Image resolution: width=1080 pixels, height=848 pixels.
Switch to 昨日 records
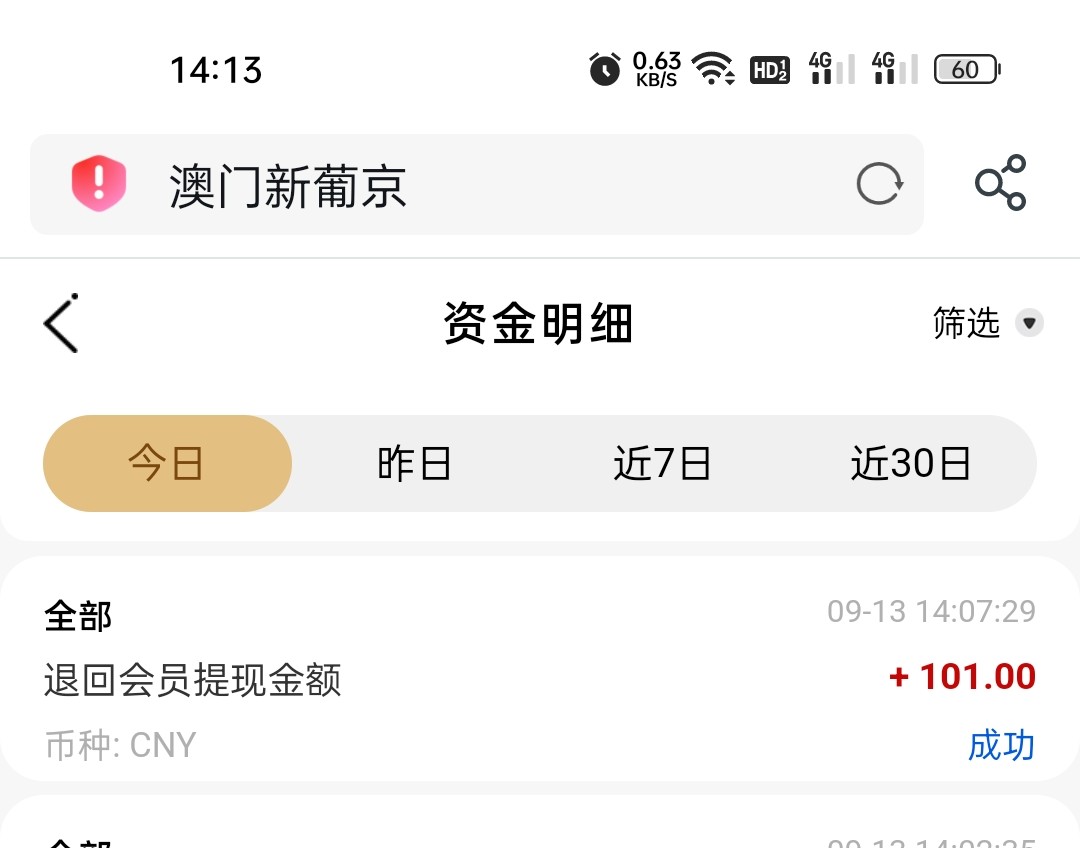tap(415, 464)
